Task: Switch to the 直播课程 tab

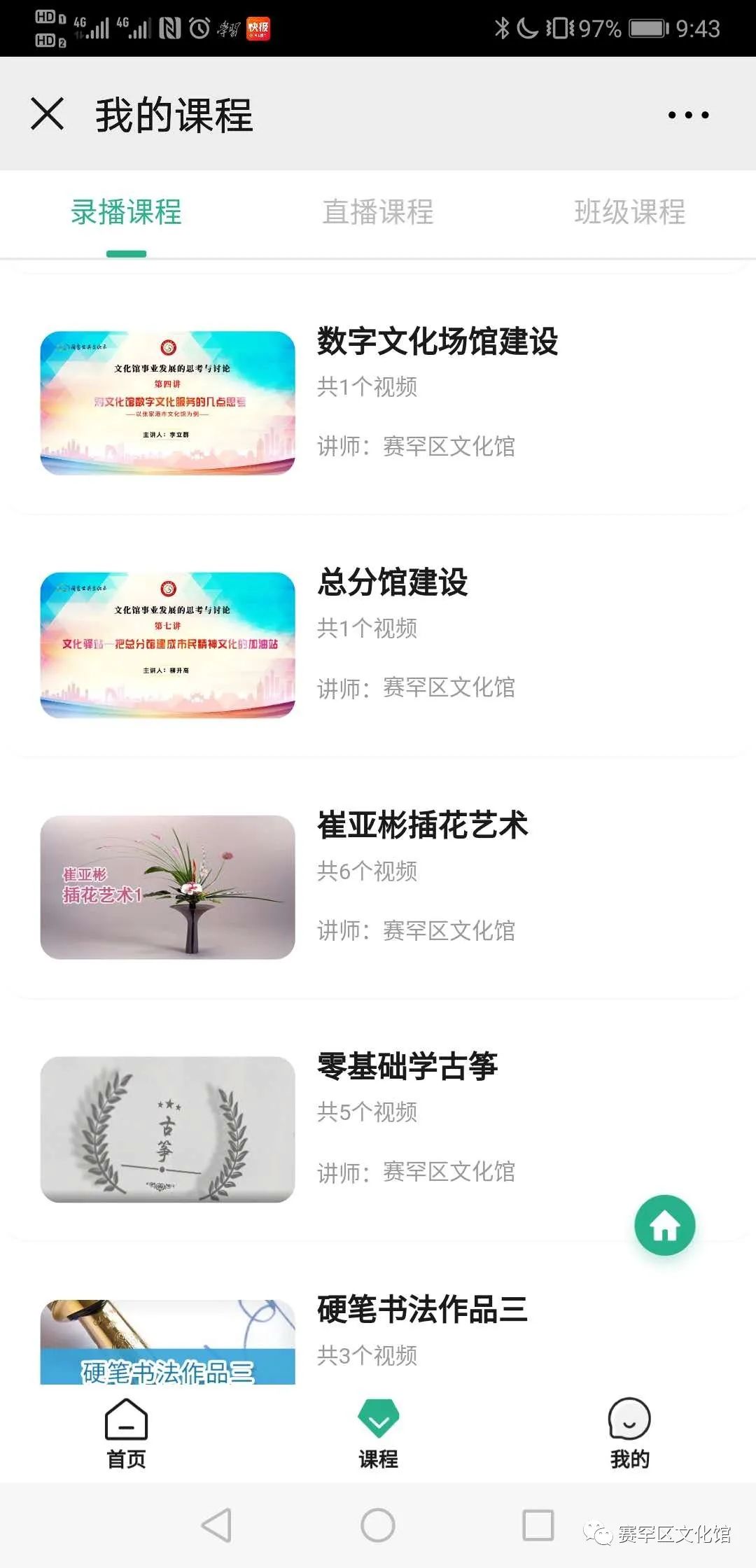Action: coord(378,212)
